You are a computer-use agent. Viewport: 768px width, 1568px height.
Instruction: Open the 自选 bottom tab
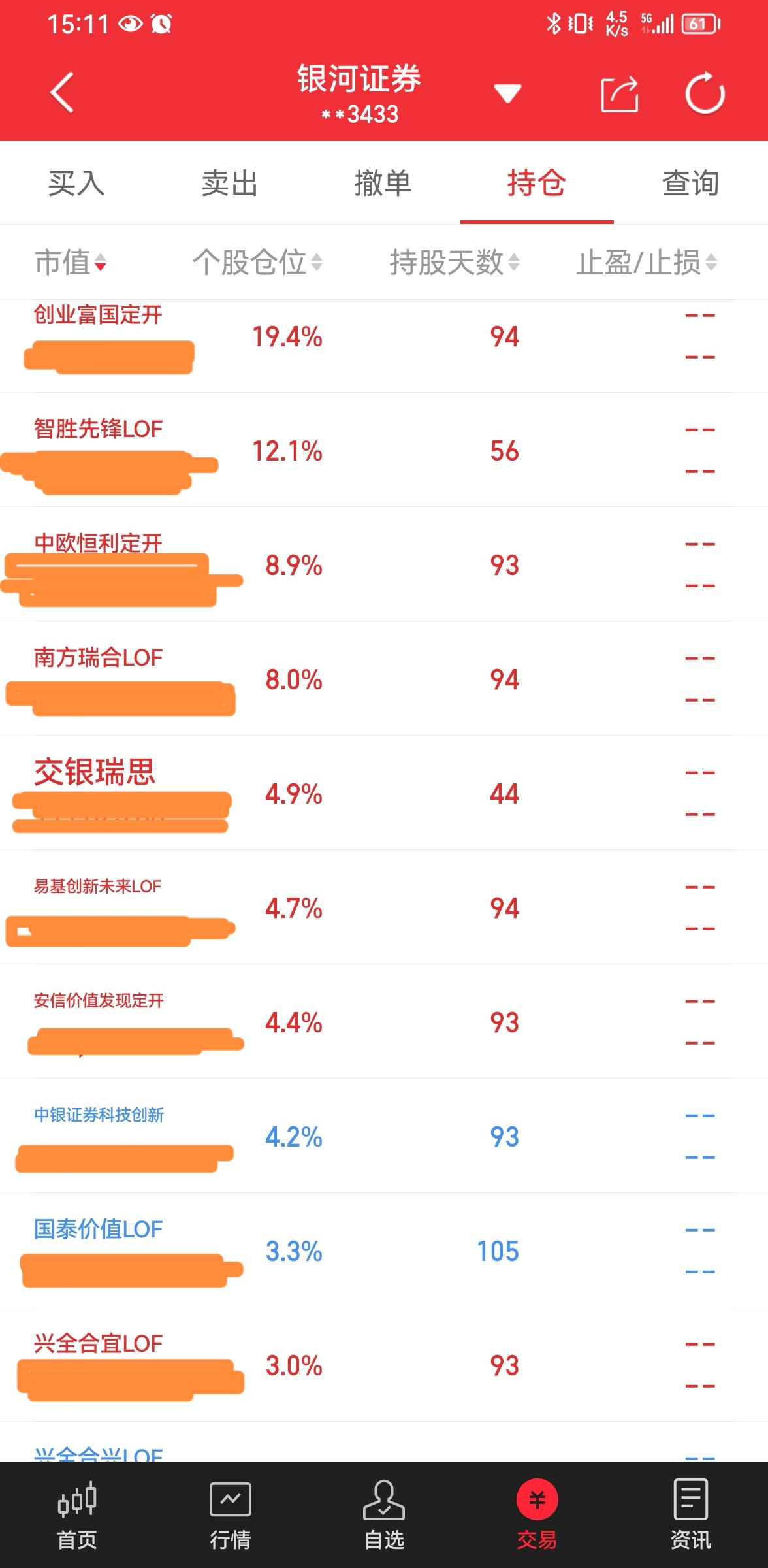(383, 1514)
